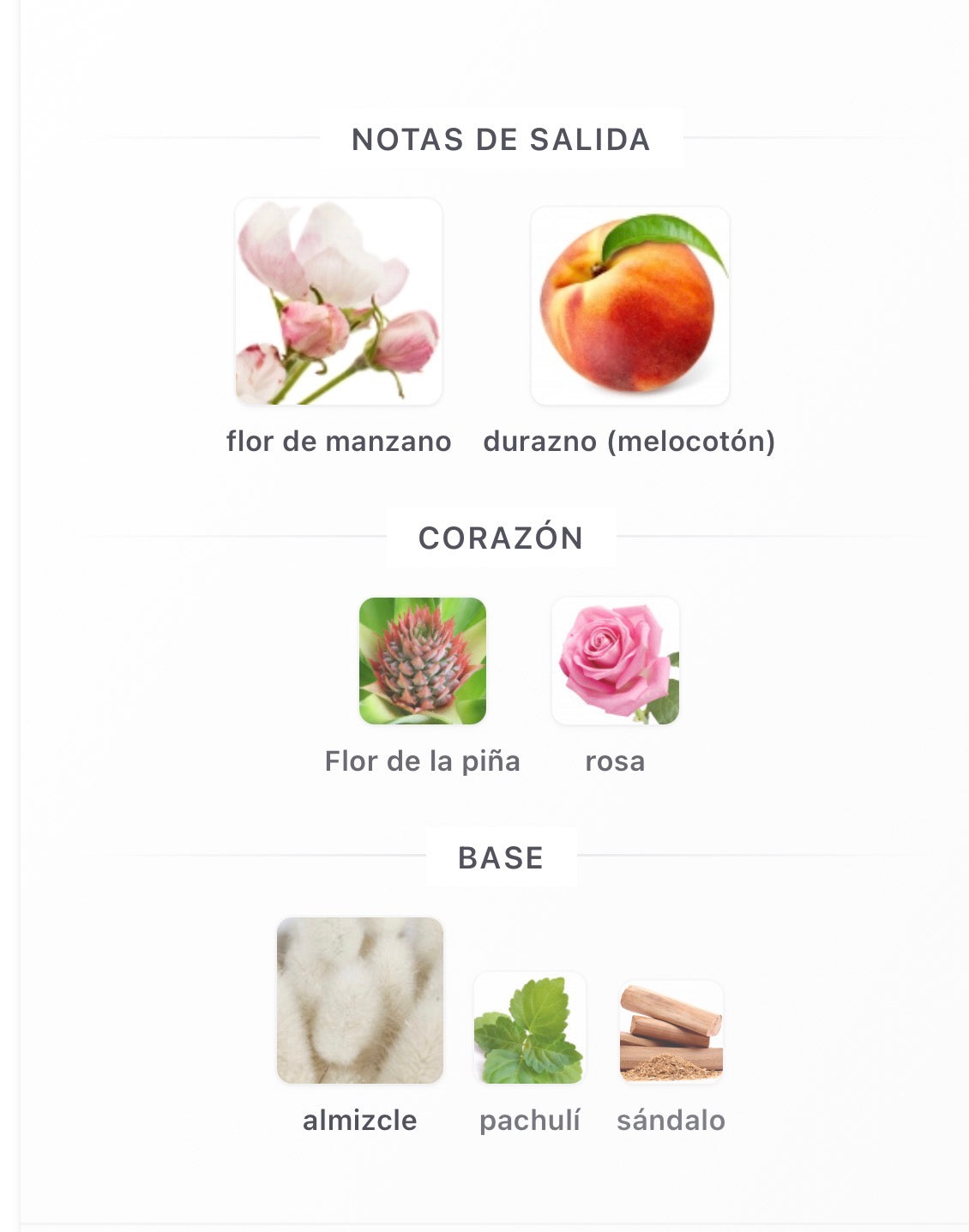View the pachulí note
Image resolution: width=969 pixels, height=1232 pixels.
(x=530, y=1028)
